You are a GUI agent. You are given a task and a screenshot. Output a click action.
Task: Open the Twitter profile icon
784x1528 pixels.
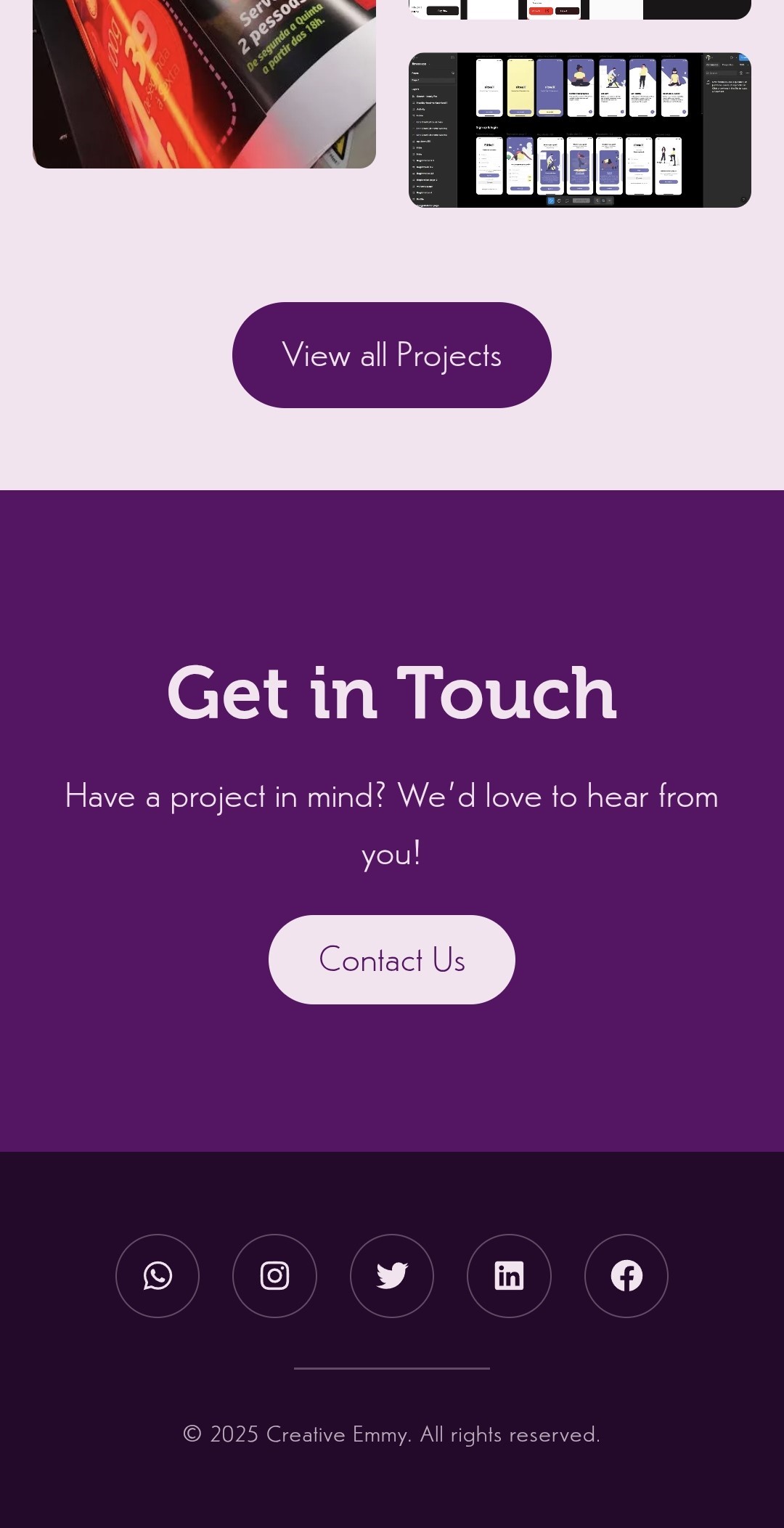pyautogui.click(x=392, y=1276)
